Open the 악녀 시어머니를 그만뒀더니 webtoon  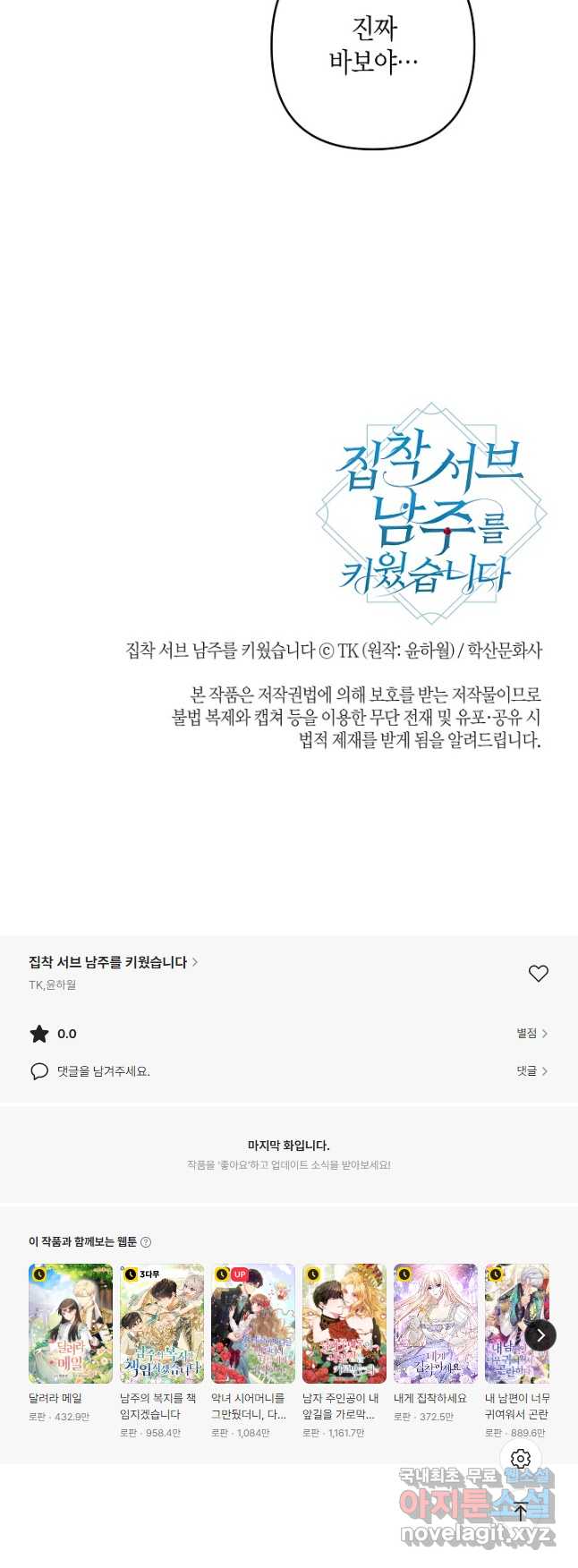pos(253,1323)
